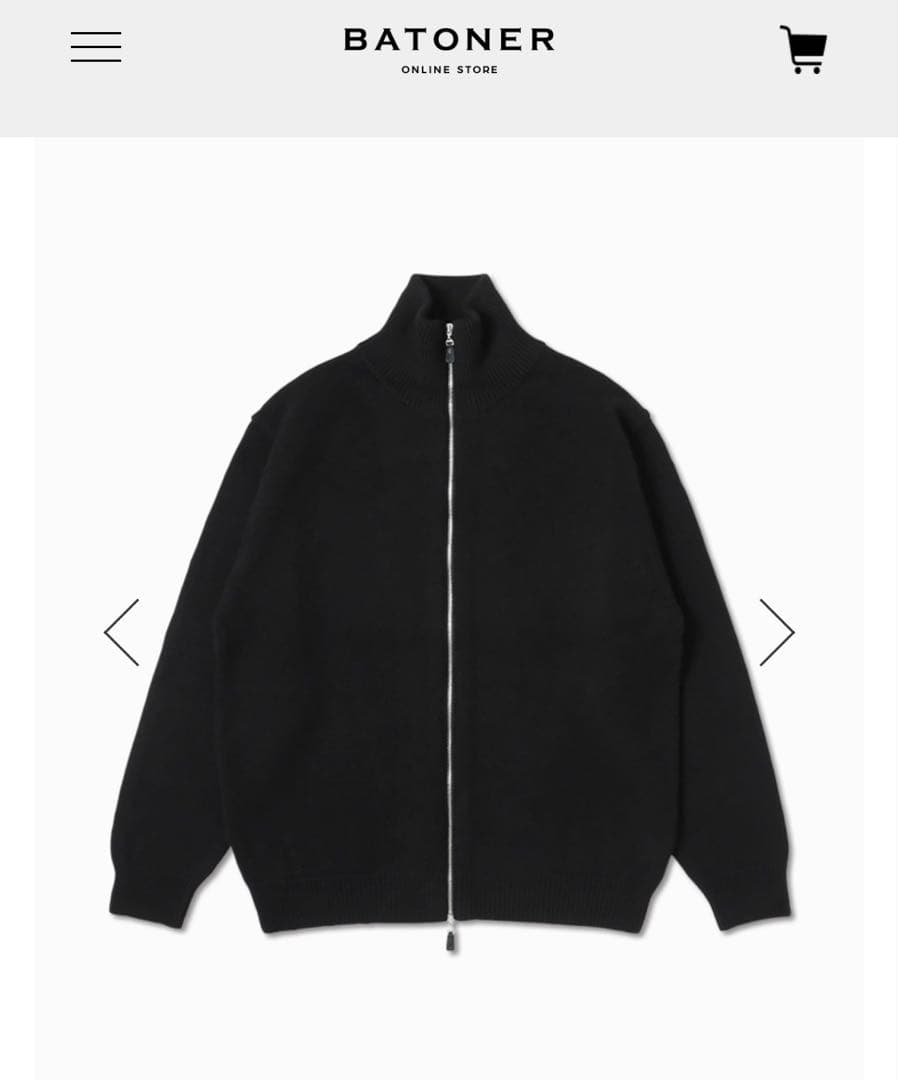Show the previous product image
This screenshot has width=898, height=1080.
point(122,632)
